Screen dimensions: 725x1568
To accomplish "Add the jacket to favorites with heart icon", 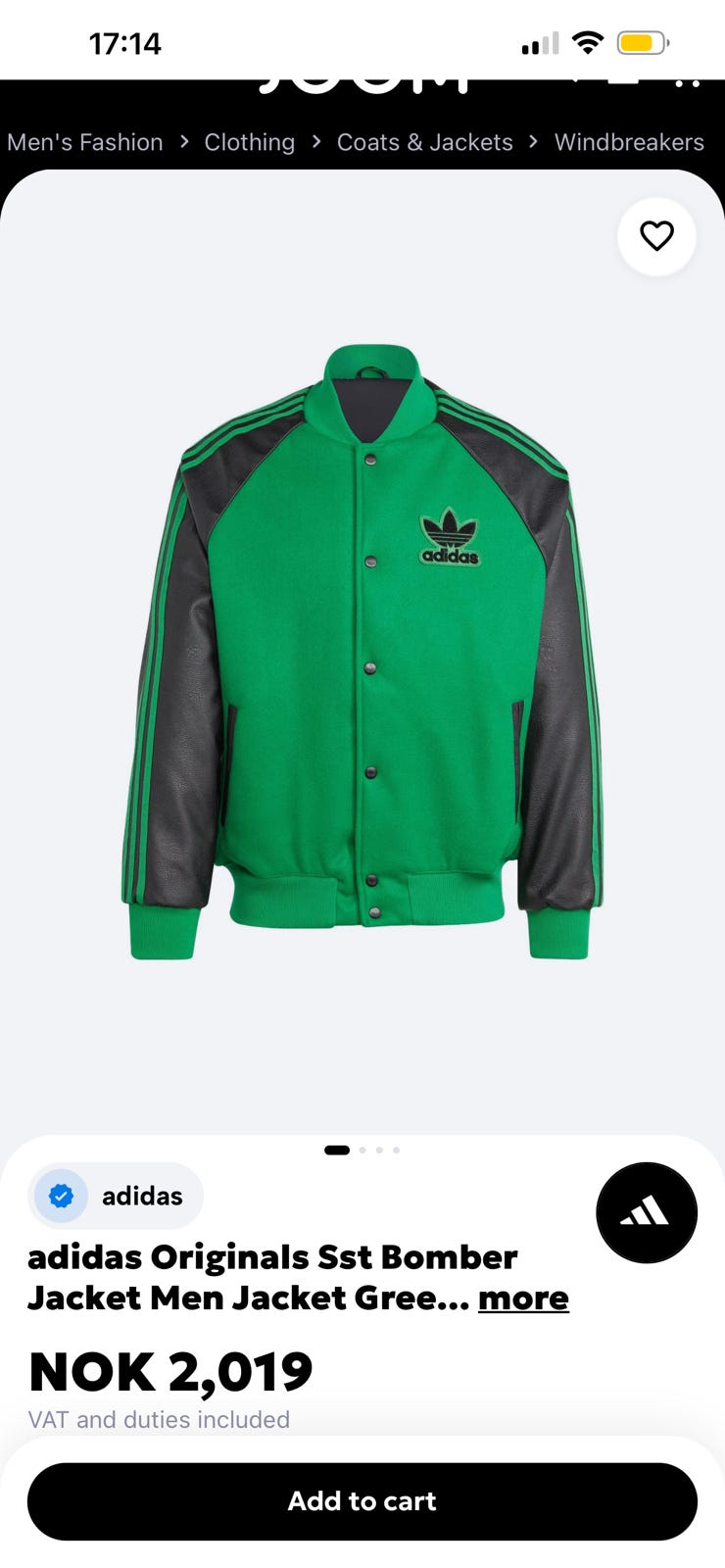I will point(656,236).
